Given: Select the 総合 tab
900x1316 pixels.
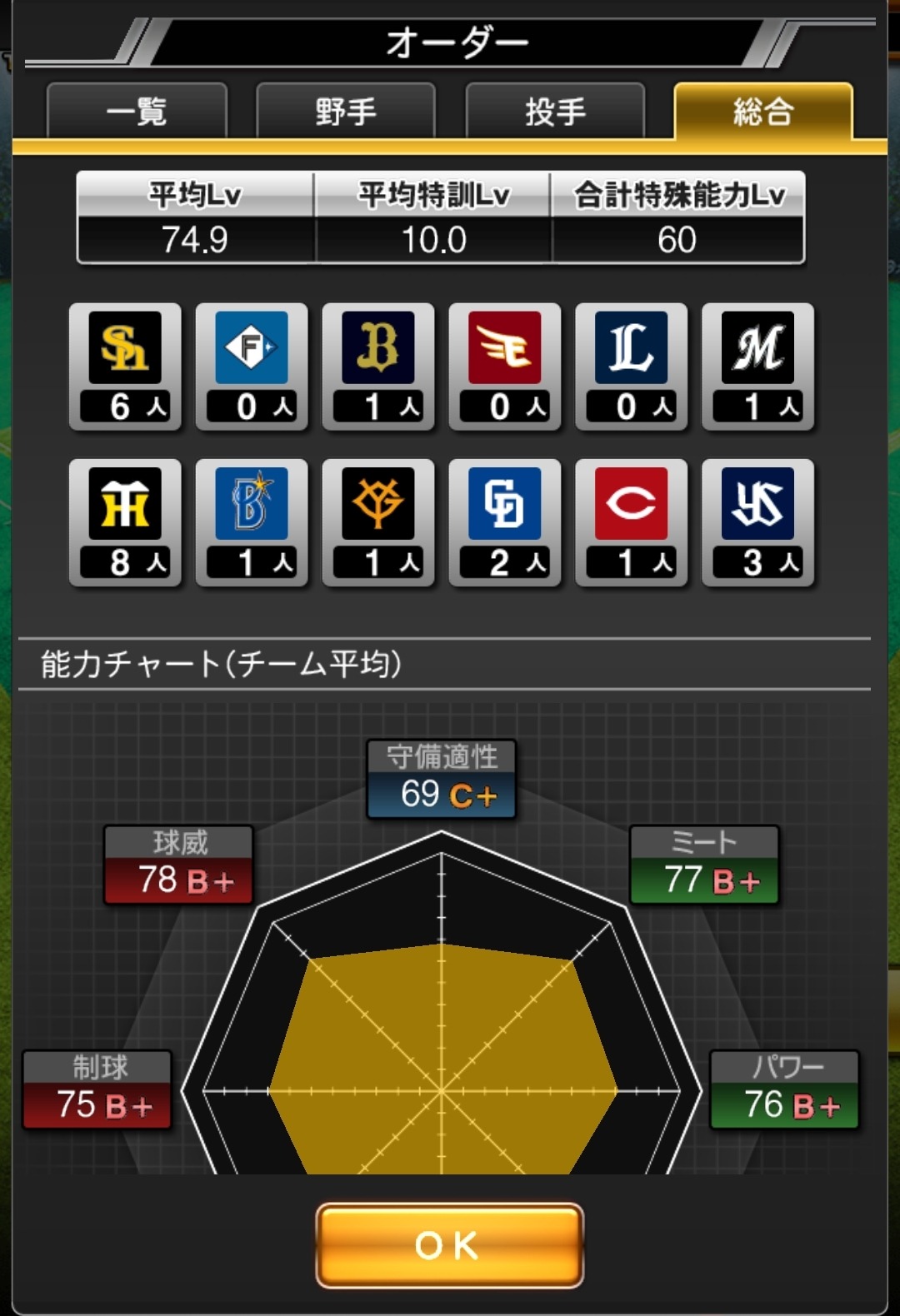Looking at the screenshot, I should [x=763, y=111].
